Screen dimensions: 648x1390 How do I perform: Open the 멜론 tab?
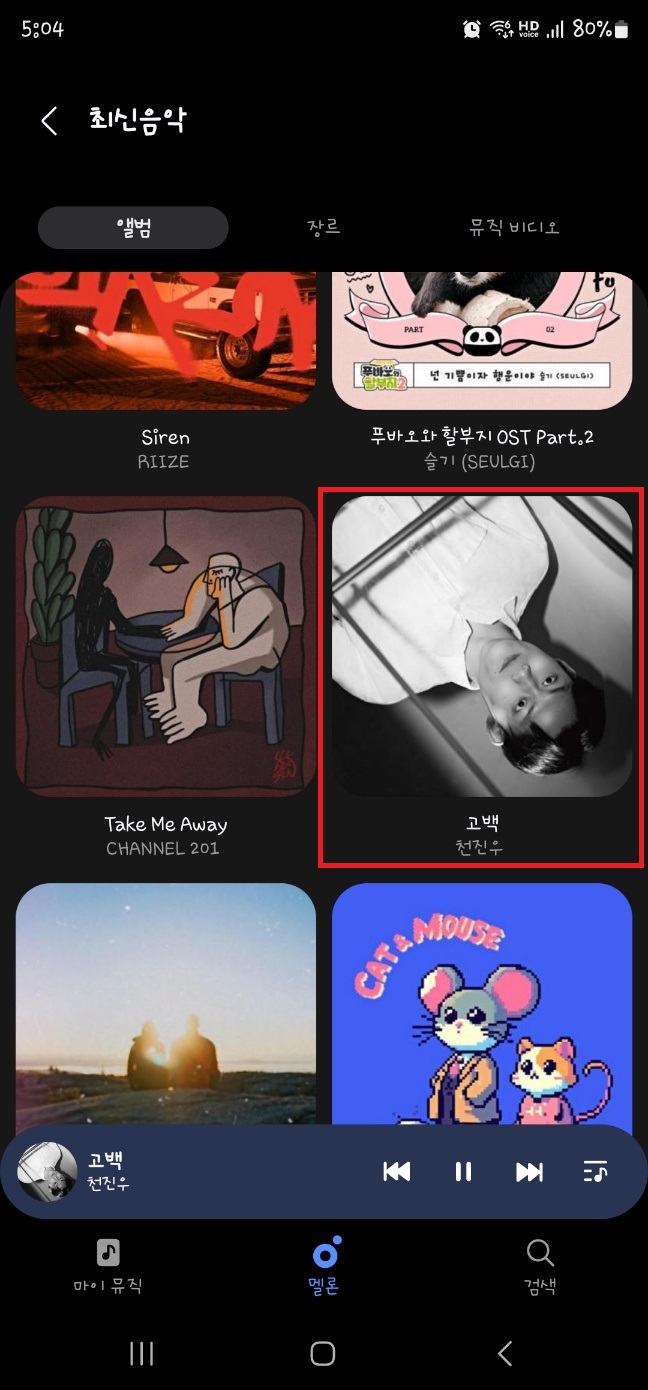[x=324, y=1266]
